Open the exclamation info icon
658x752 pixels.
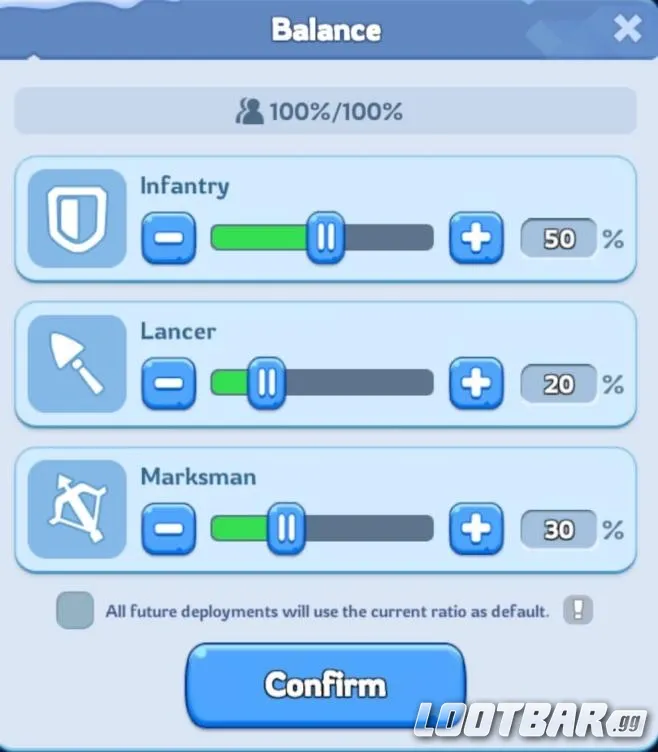click(577, 610)
